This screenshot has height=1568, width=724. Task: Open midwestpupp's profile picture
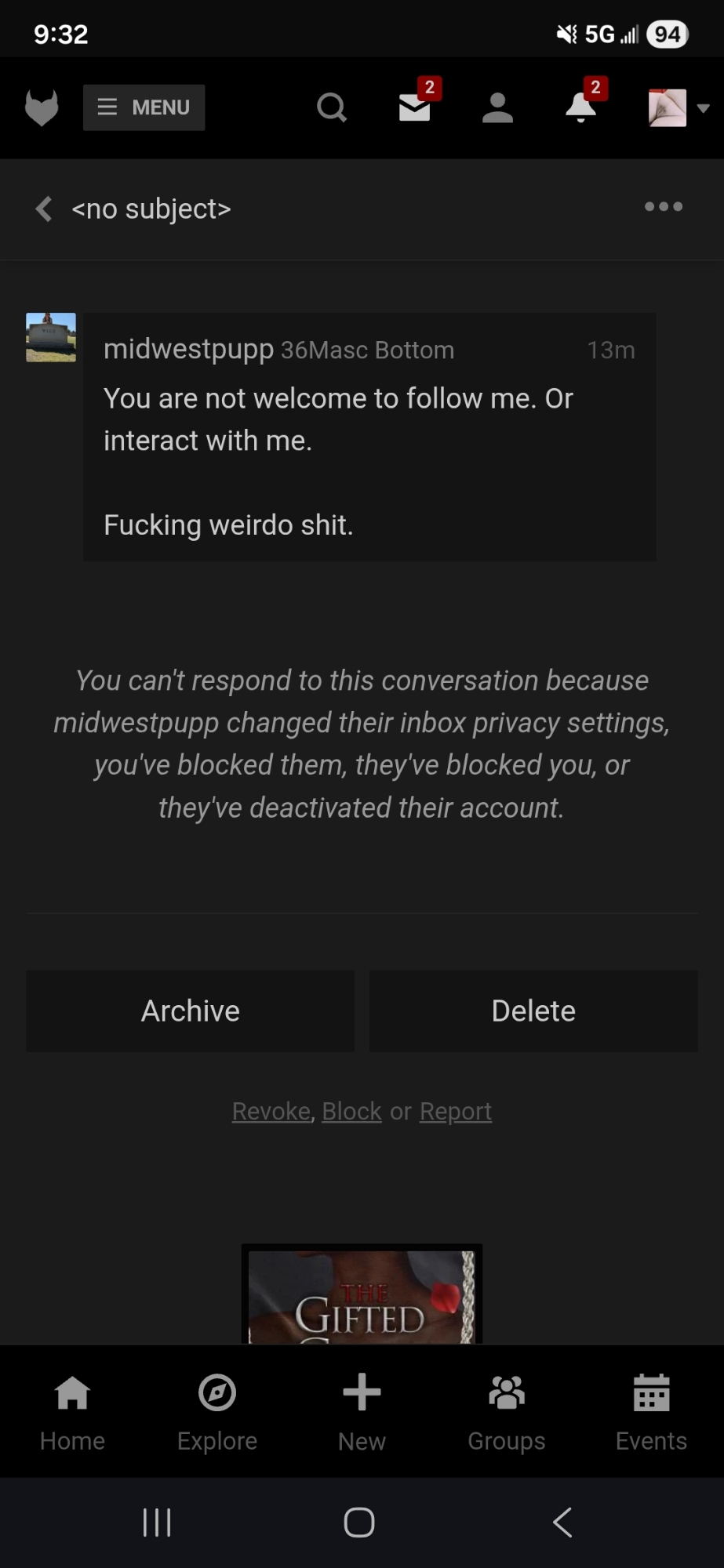pos(51,337)
